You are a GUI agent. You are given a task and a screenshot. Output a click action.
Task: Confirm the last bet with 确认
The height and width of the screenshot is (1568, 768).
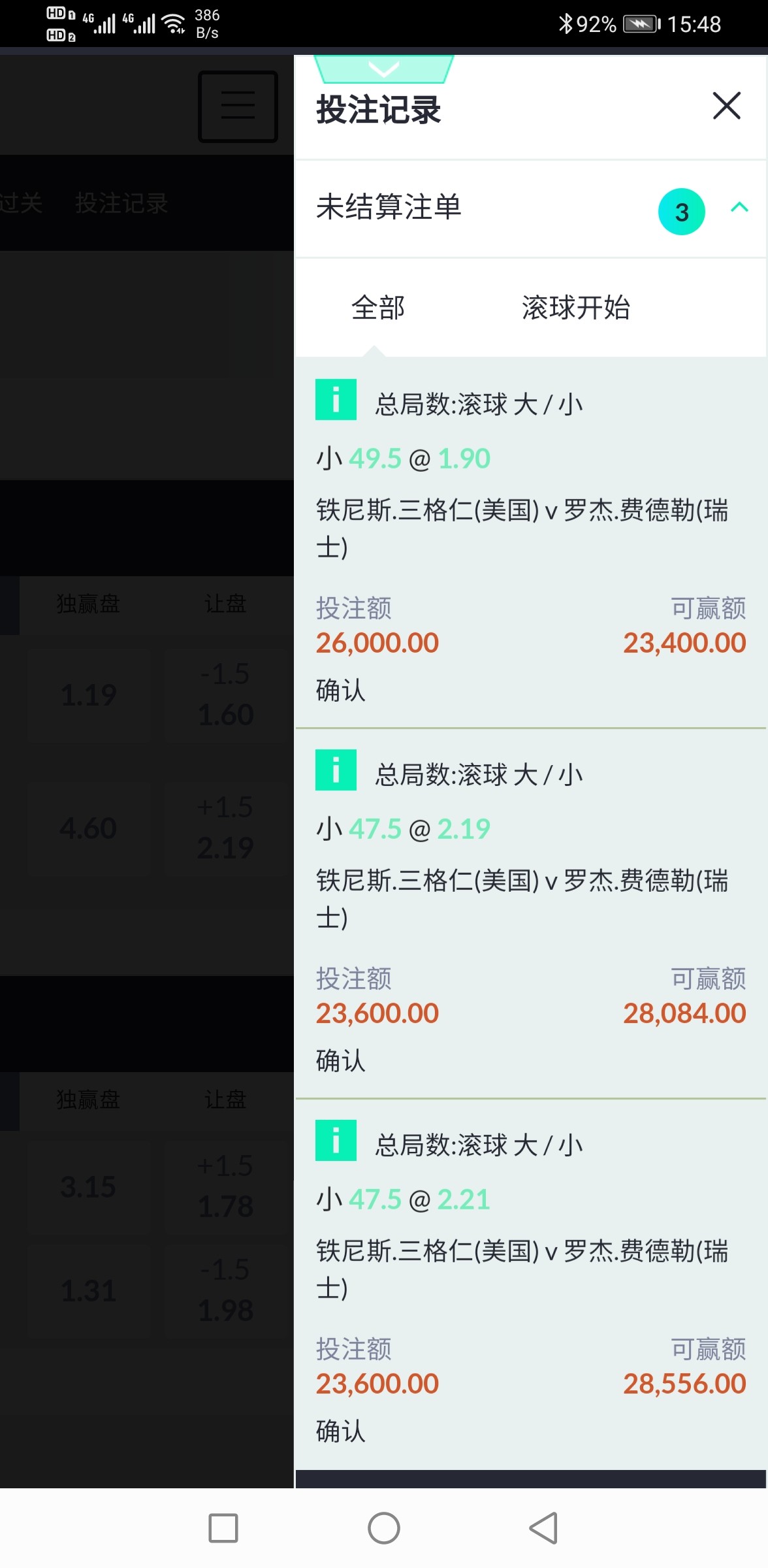[340, 1430]
